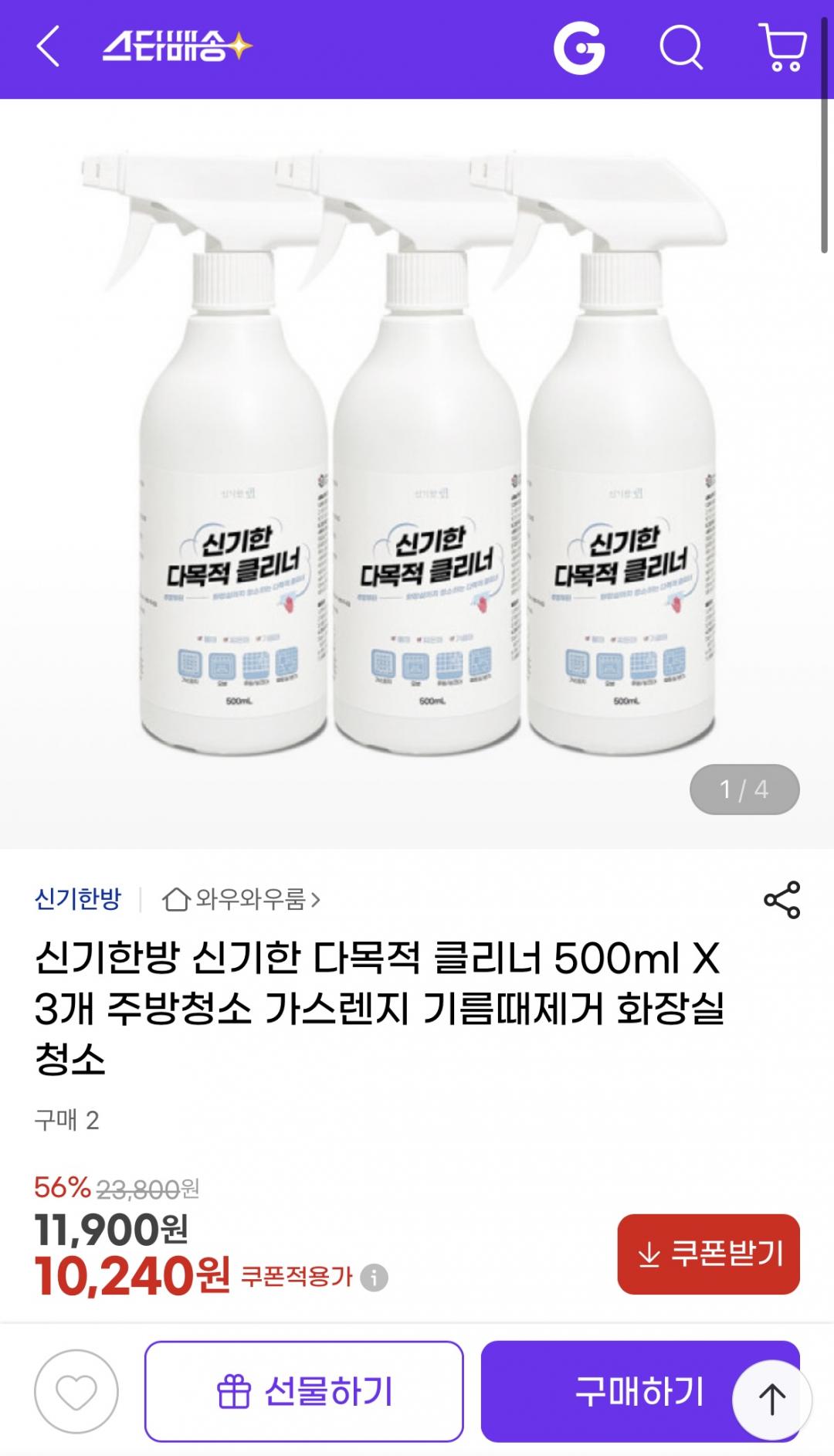
Task: Tap 쿠폰받기 to download coupon
Action: pos(708,1254)
